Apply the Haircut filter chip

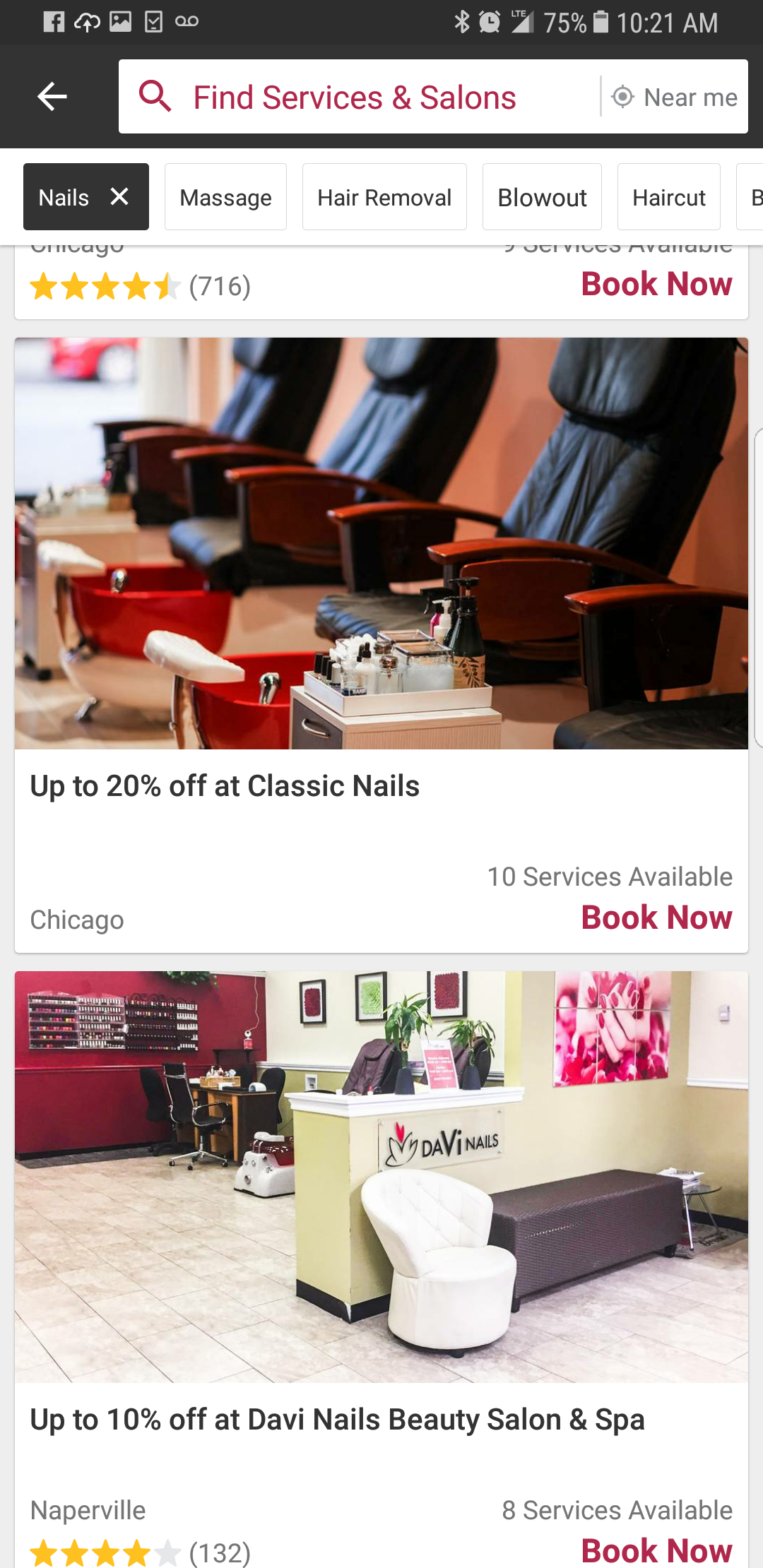click(x=668, y=198)
